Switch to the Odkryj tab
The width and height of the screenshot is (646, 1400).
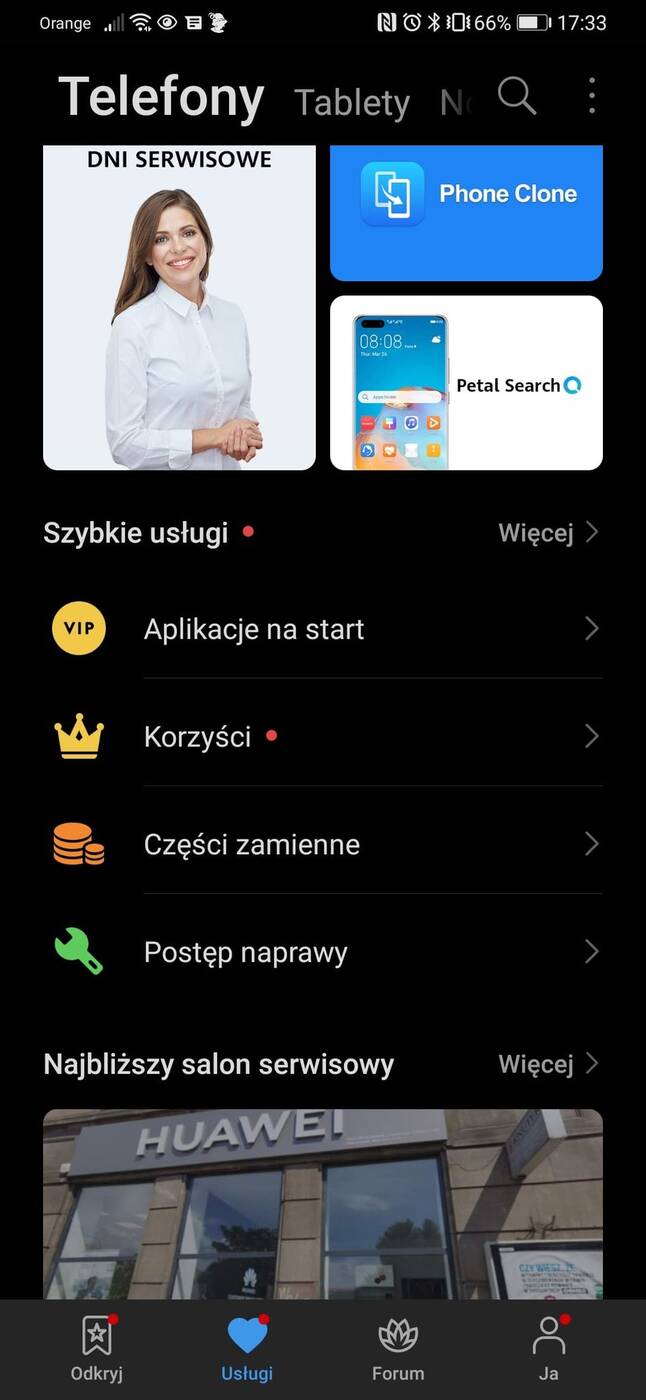(97, 1350)
